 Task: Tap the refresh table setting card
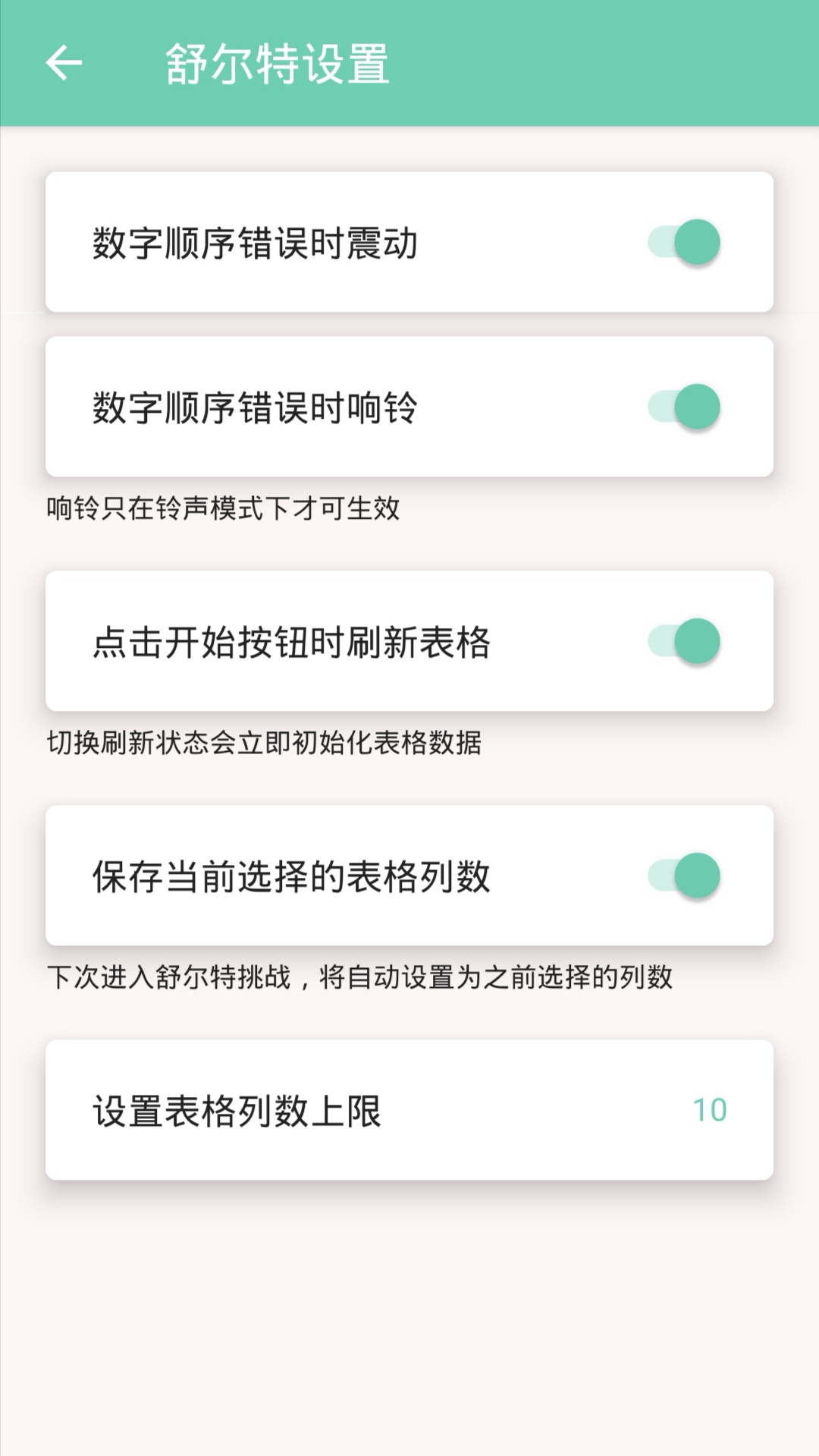point(409,641)
